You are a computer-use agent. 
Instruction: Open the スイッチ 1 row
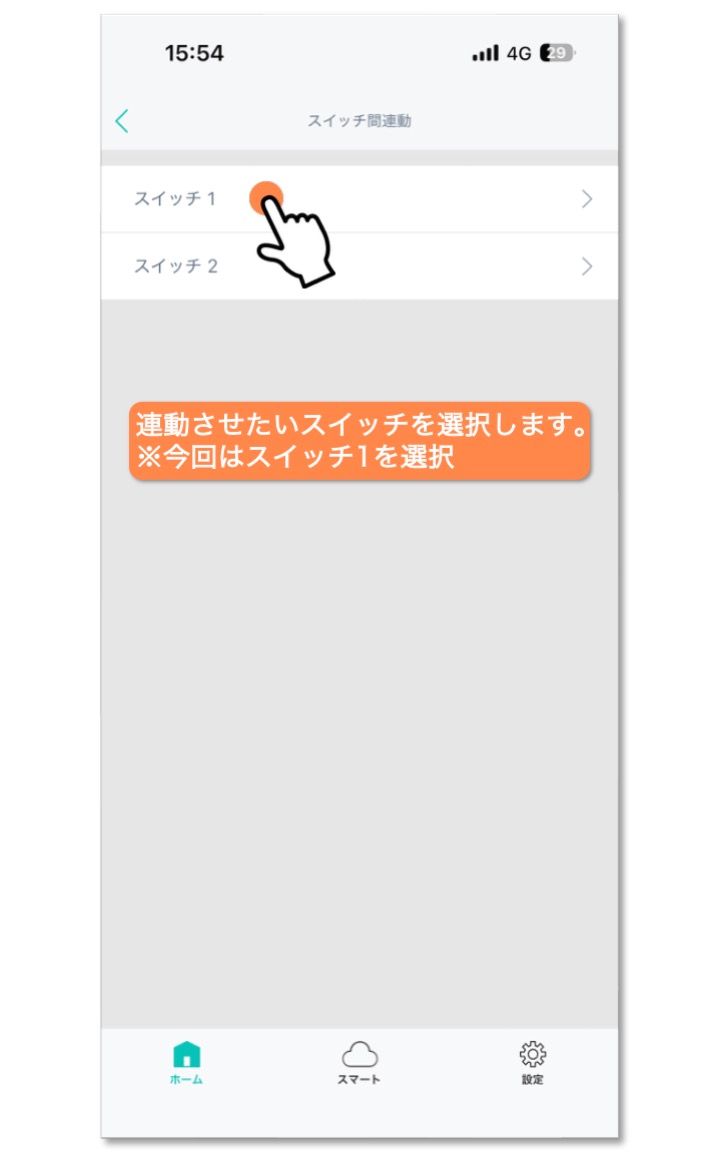(x=360, y=199)
